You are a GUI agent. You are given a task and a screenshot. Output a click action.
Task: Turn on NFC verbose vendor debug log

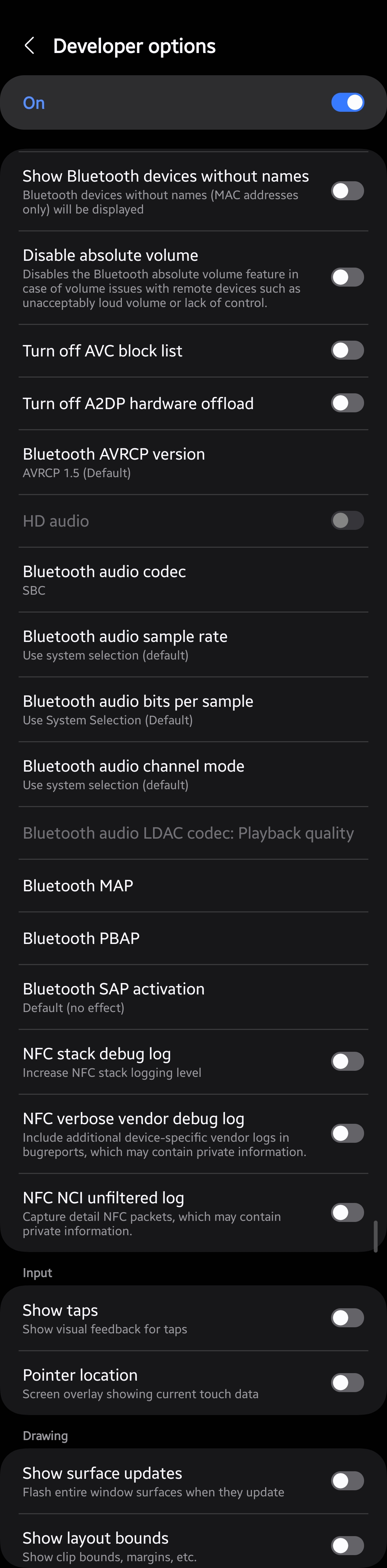[347, 1133]
